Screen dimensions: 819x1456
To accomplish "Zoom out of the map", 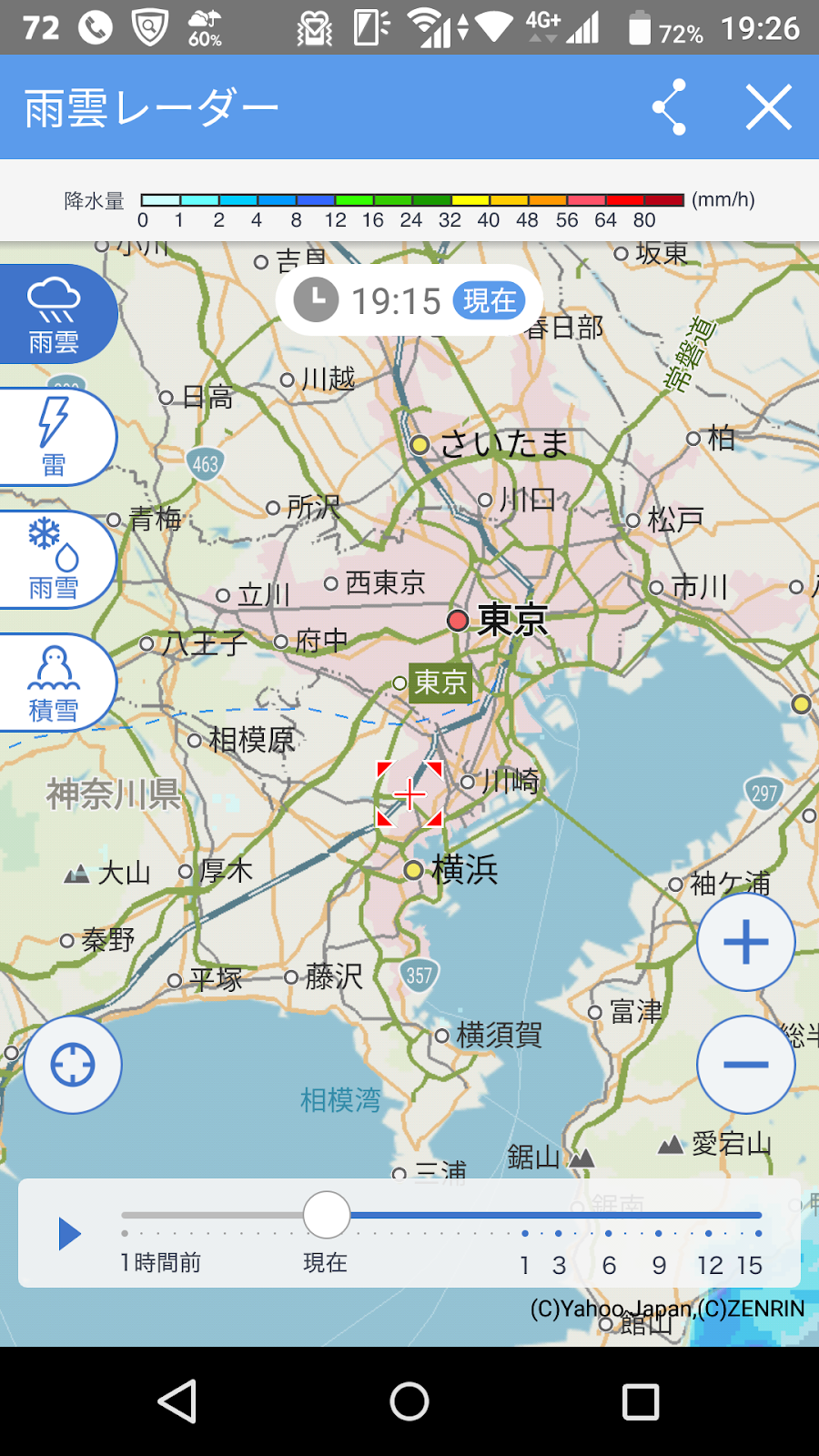I will click(x=746, y=1064).
